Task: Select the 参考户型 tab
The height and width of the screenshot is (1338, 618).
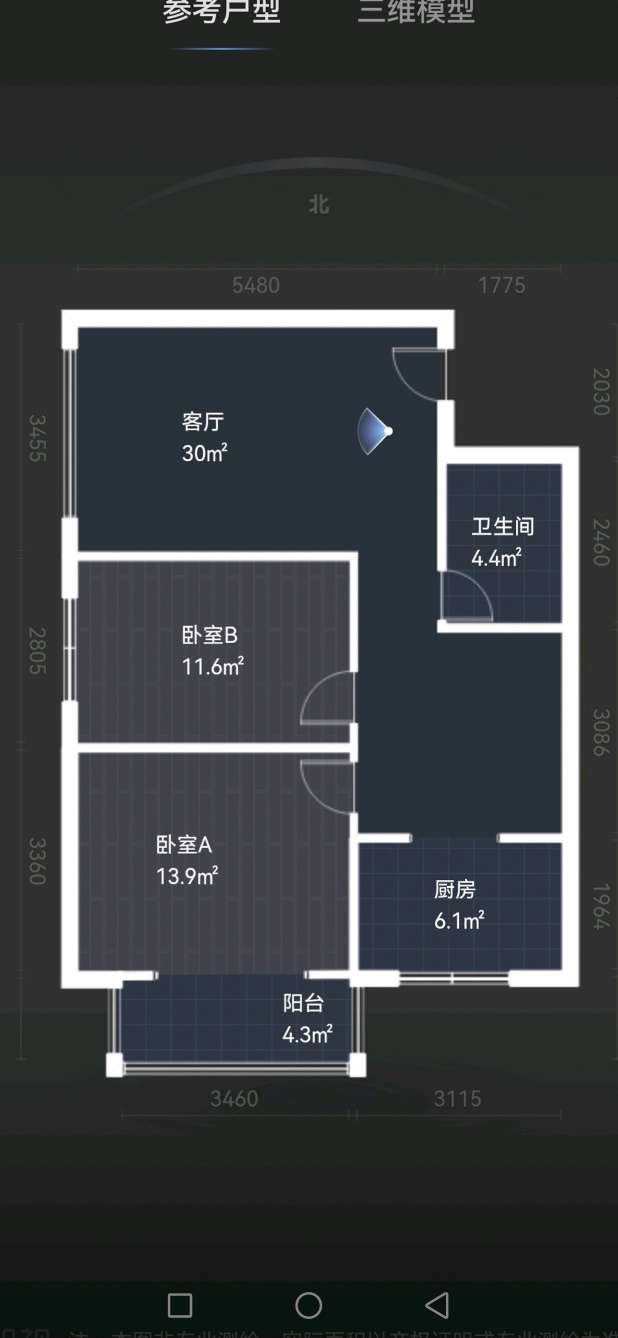Action: pos(222,12)
